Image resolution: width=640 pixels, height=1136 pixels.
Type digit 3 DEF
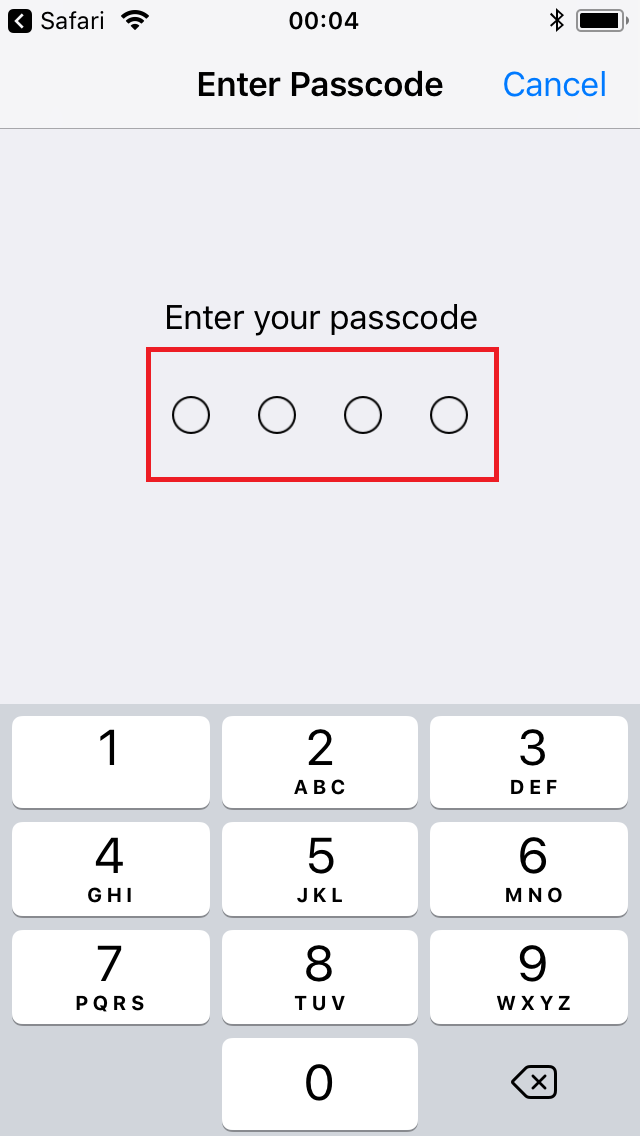[529, 761]
